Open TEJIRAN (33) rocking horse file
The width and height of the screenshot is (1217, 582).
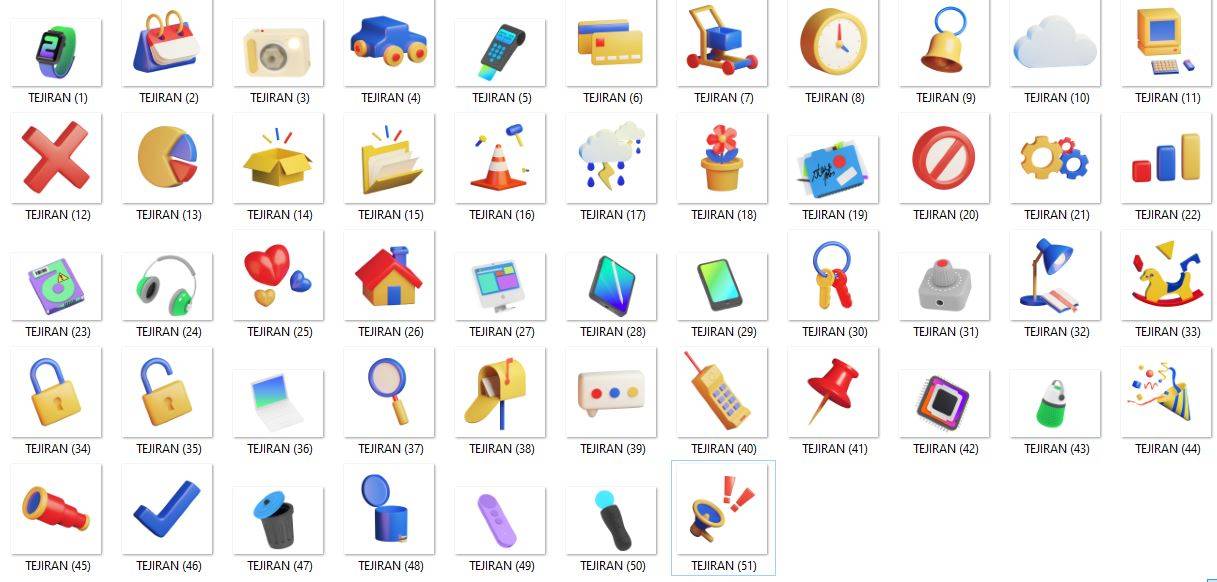click(x=1166, y=276)
